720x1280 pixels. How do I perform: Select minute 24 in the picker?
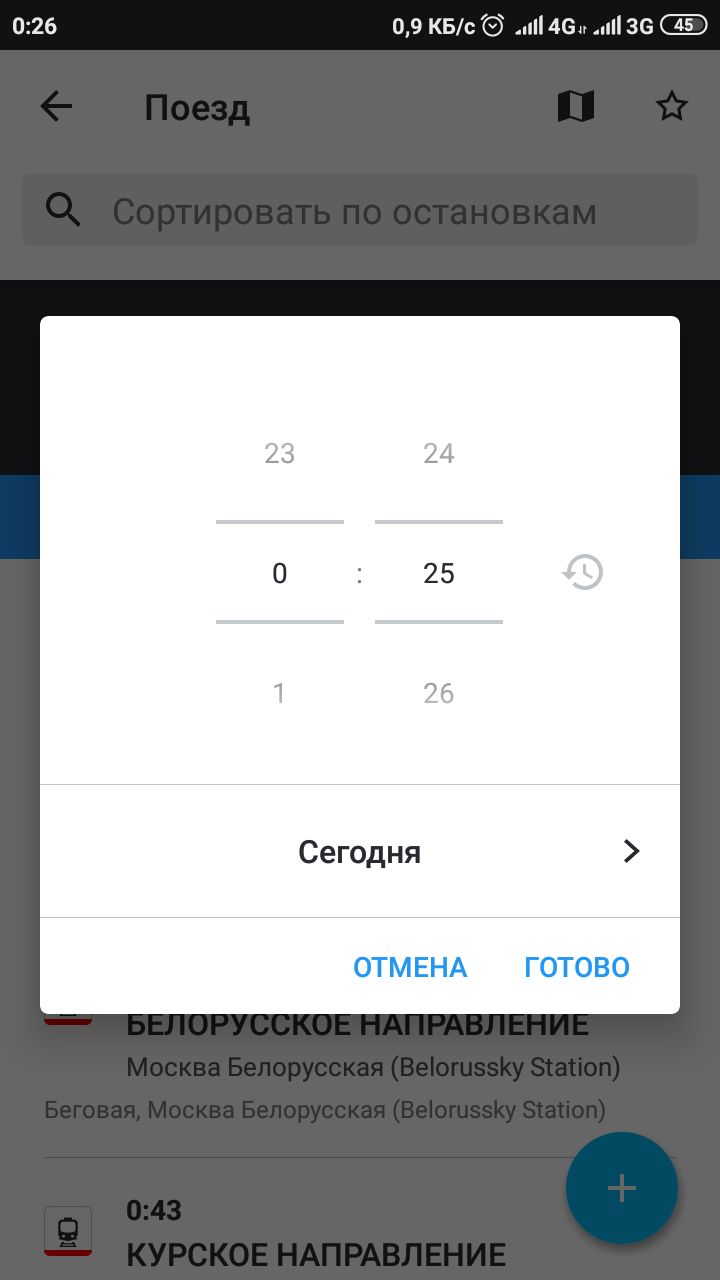click(439, 454)
